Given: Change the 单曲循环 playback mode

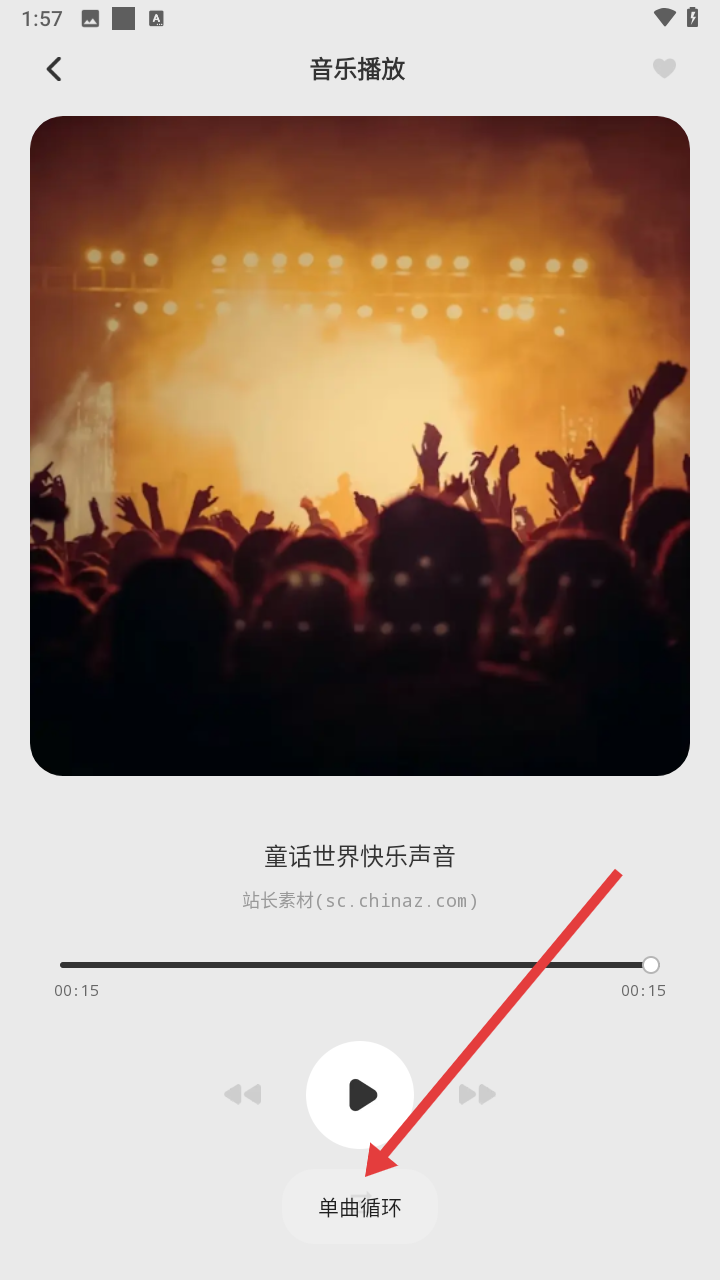Looking at the screenshot, I should click(x=360, y=1208).
